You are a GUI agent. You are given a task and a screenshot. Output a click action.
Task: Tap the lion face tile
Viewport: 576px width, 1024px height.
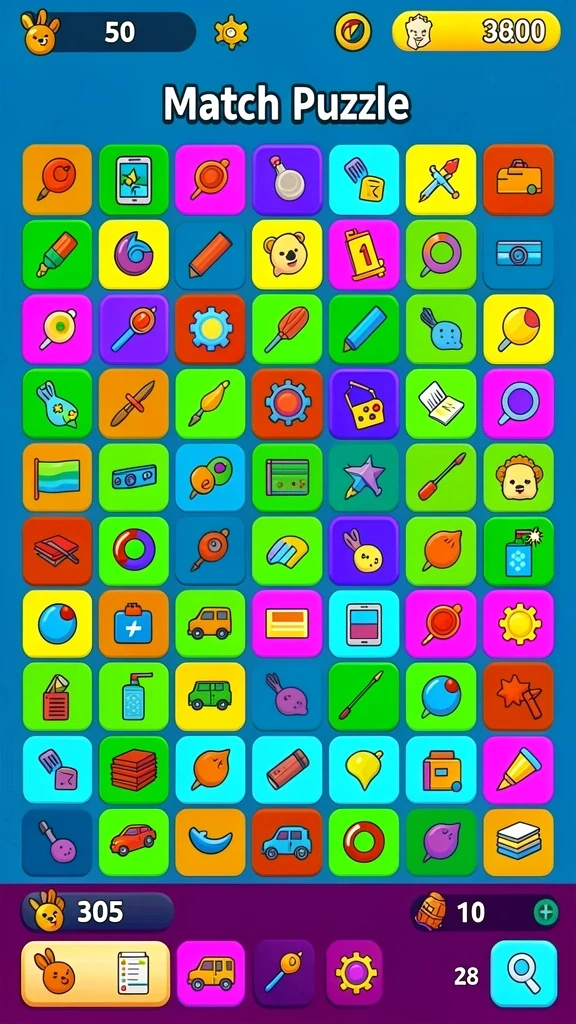tap(518, 477)
